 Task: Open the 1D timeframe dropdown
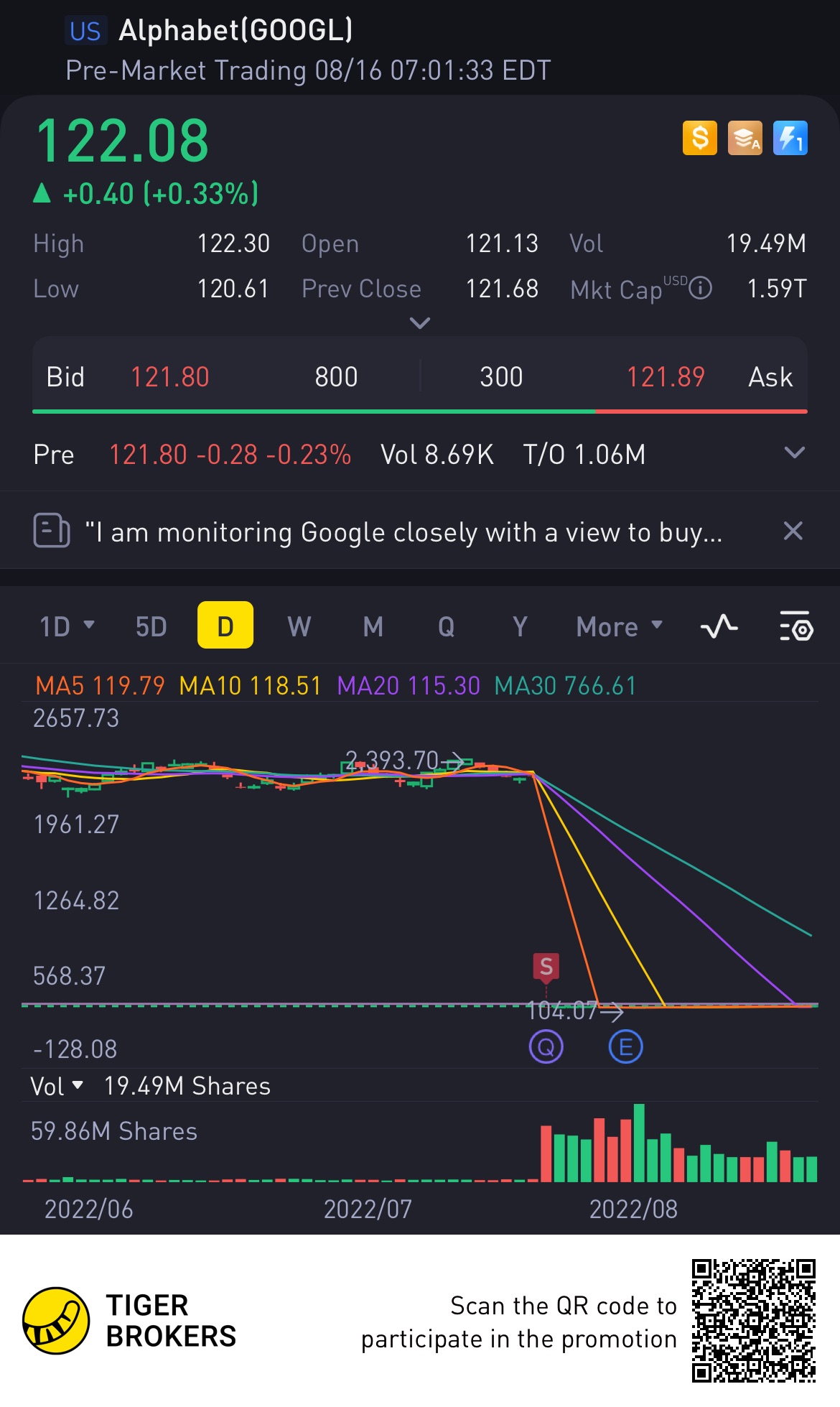pyautogui.click(x=67, y=626)
